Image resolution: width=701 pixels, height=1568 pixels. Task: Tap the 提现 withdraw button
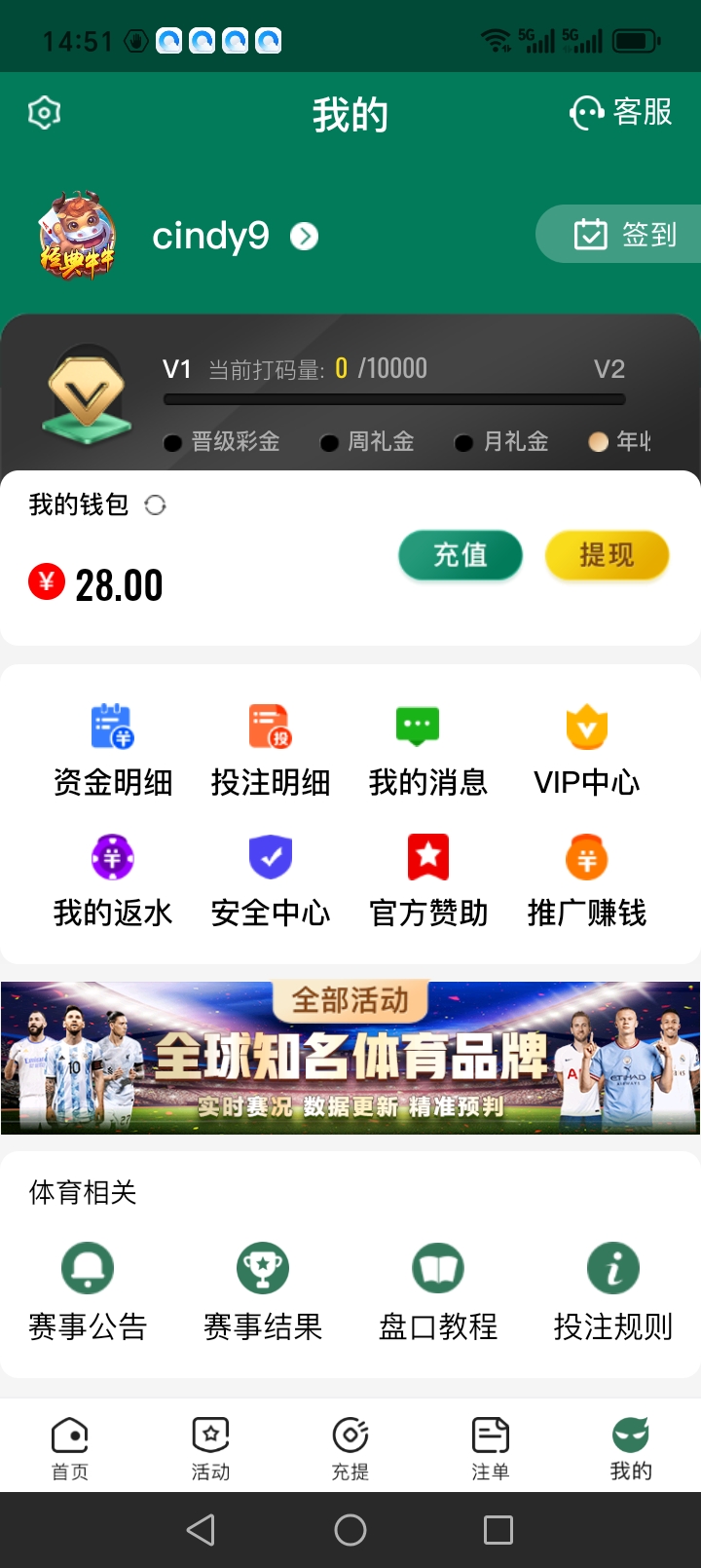pos(606,555)
